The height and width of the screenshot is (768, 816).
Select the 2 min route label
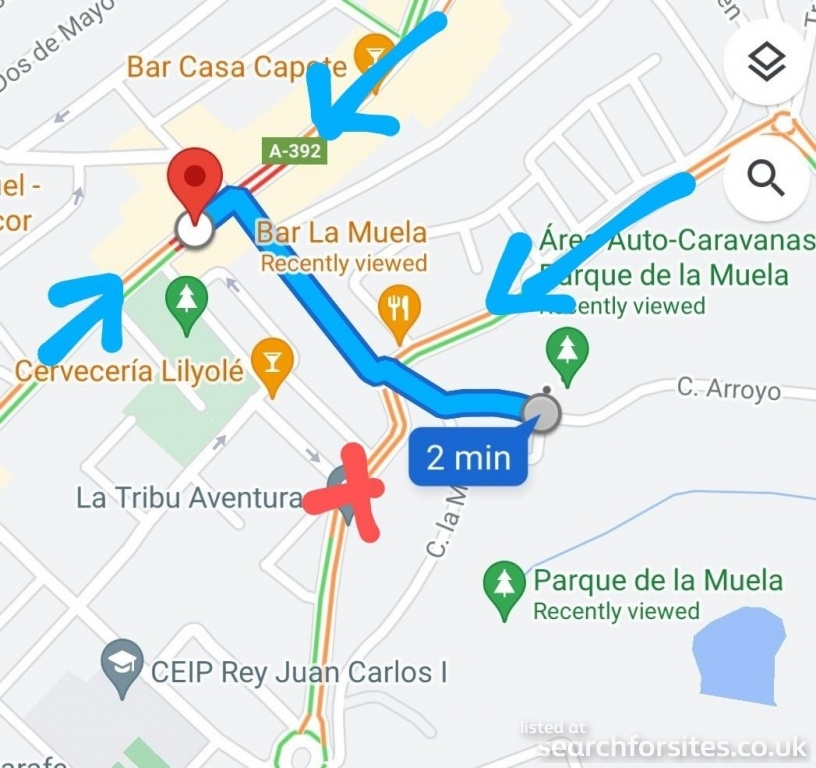click(x=468, y=458)
